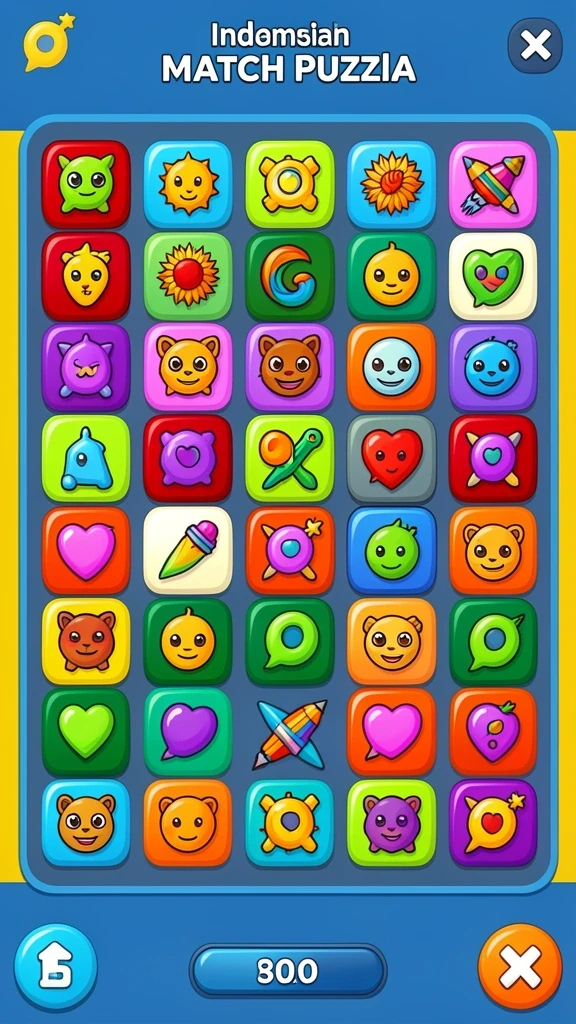Hit the orange X button at bottom
This screenshot has height=1024, width=576.
[520, 967]
